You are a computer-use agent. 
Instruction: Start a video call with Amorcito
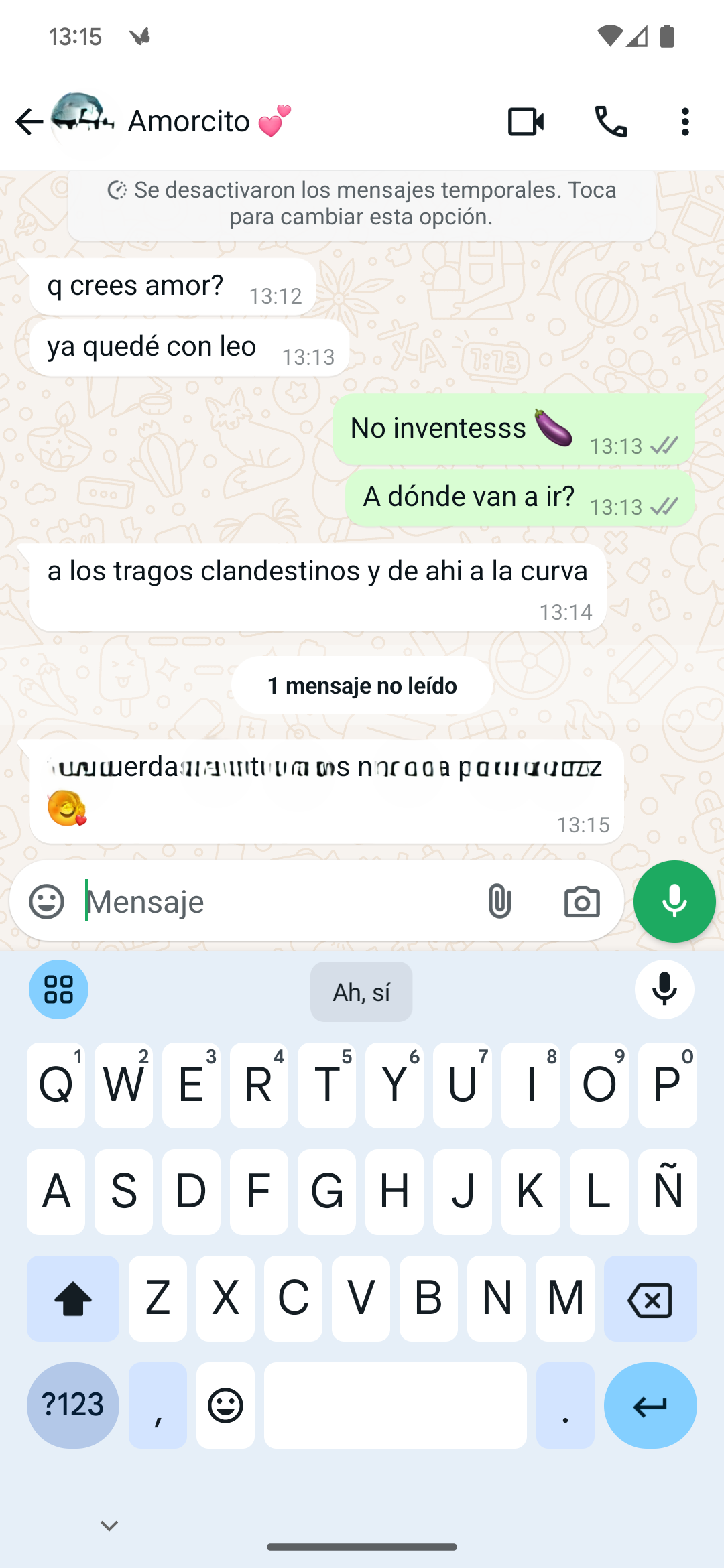pyautogui.click(x=526, y=121)
